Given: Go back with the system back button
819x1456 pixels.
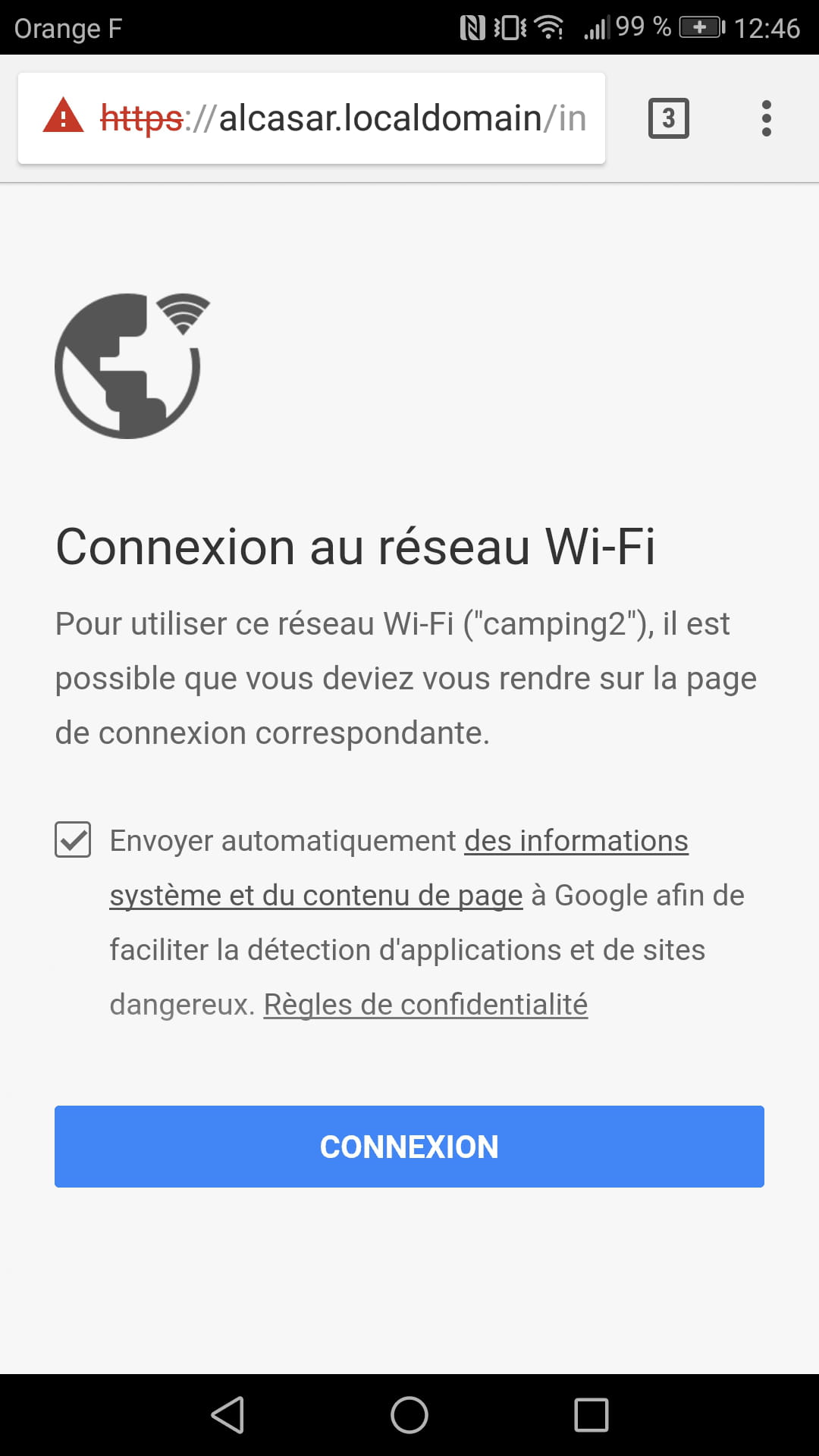Looking at the screenshot, I should [x=227, y=1415].
